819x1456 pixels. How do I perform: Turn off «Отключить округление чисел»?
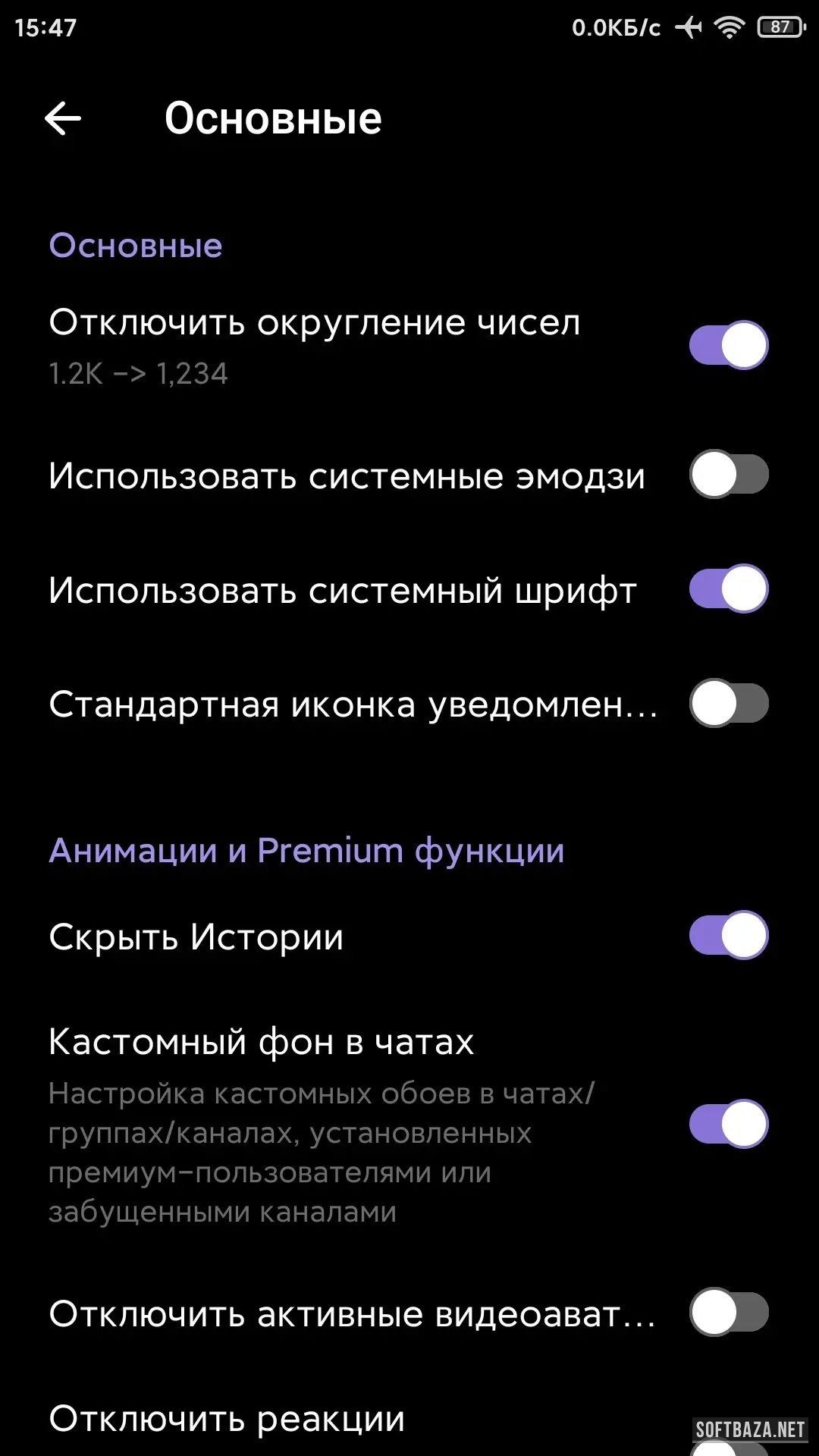tap(728, 345)
